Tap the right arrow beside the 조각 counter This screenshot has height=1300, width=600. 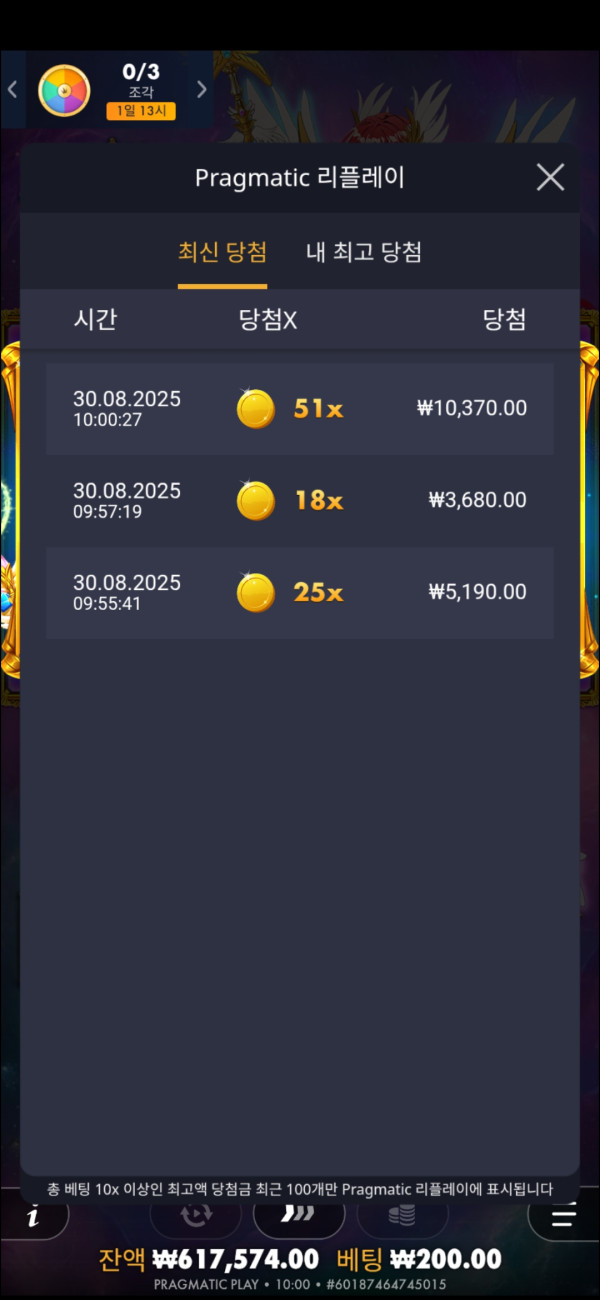pos(201,90)
